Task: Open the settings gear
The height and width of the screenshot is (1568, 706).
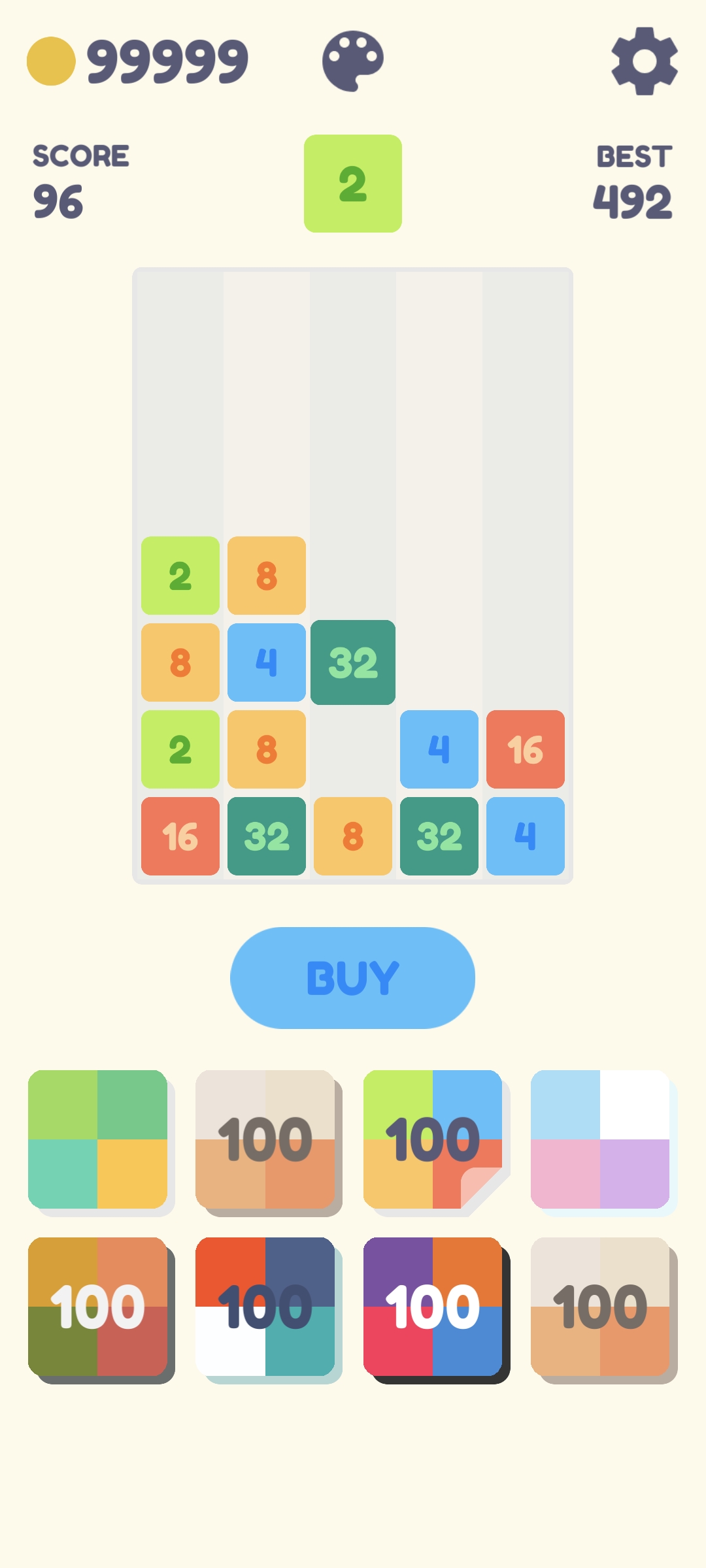Action: (x=644, y=61)
